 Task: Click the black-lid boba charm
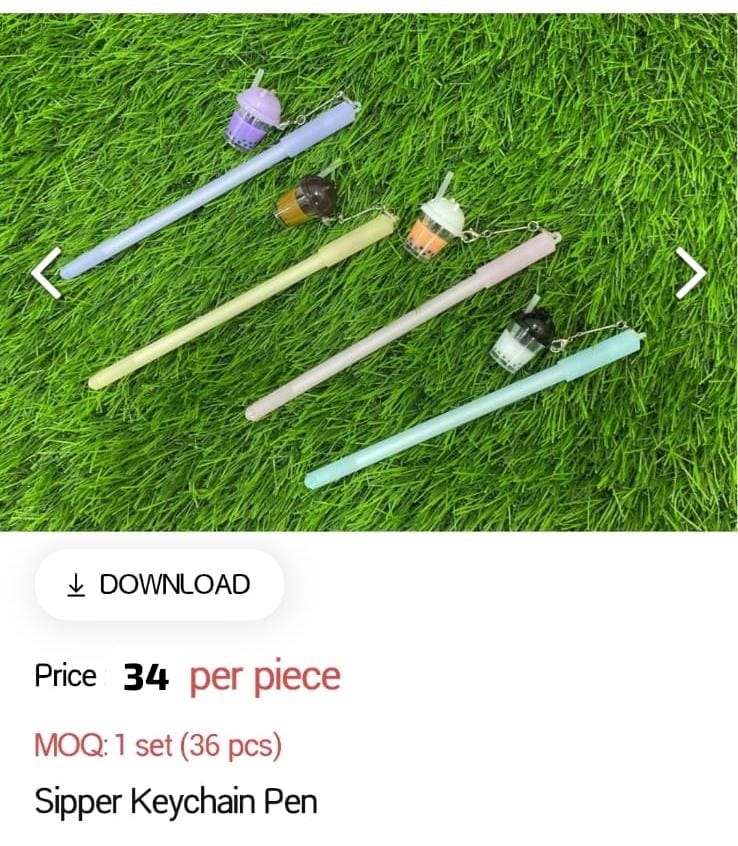[x=524, y=335]
